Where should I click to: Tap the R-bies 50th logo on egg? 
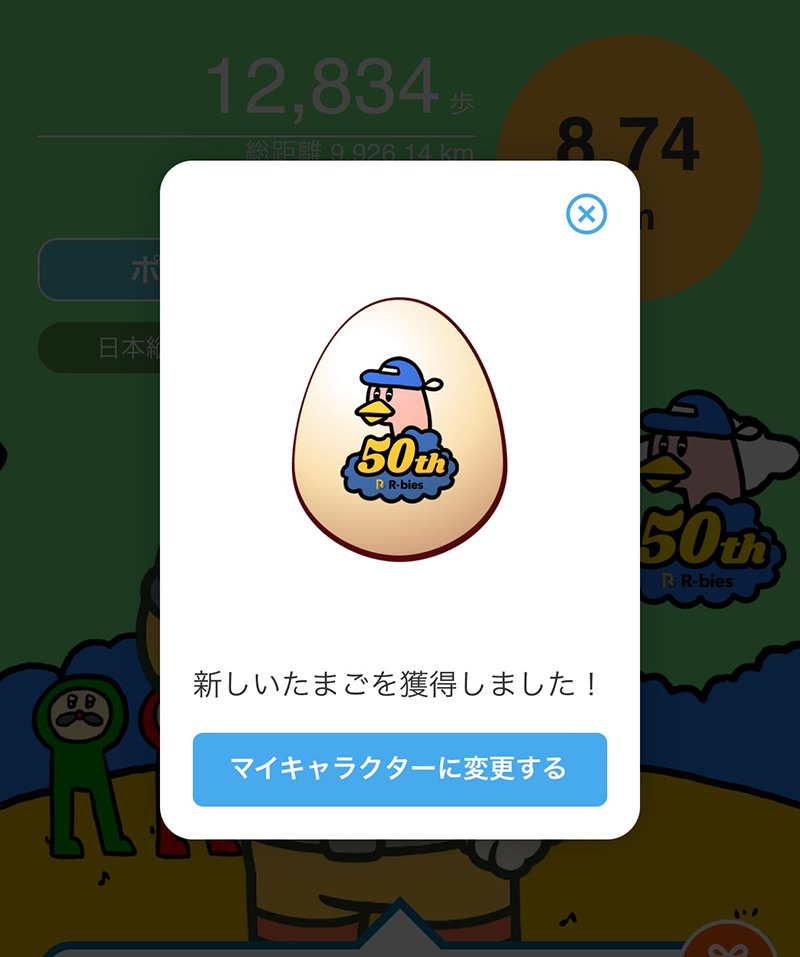click(400, 465)
